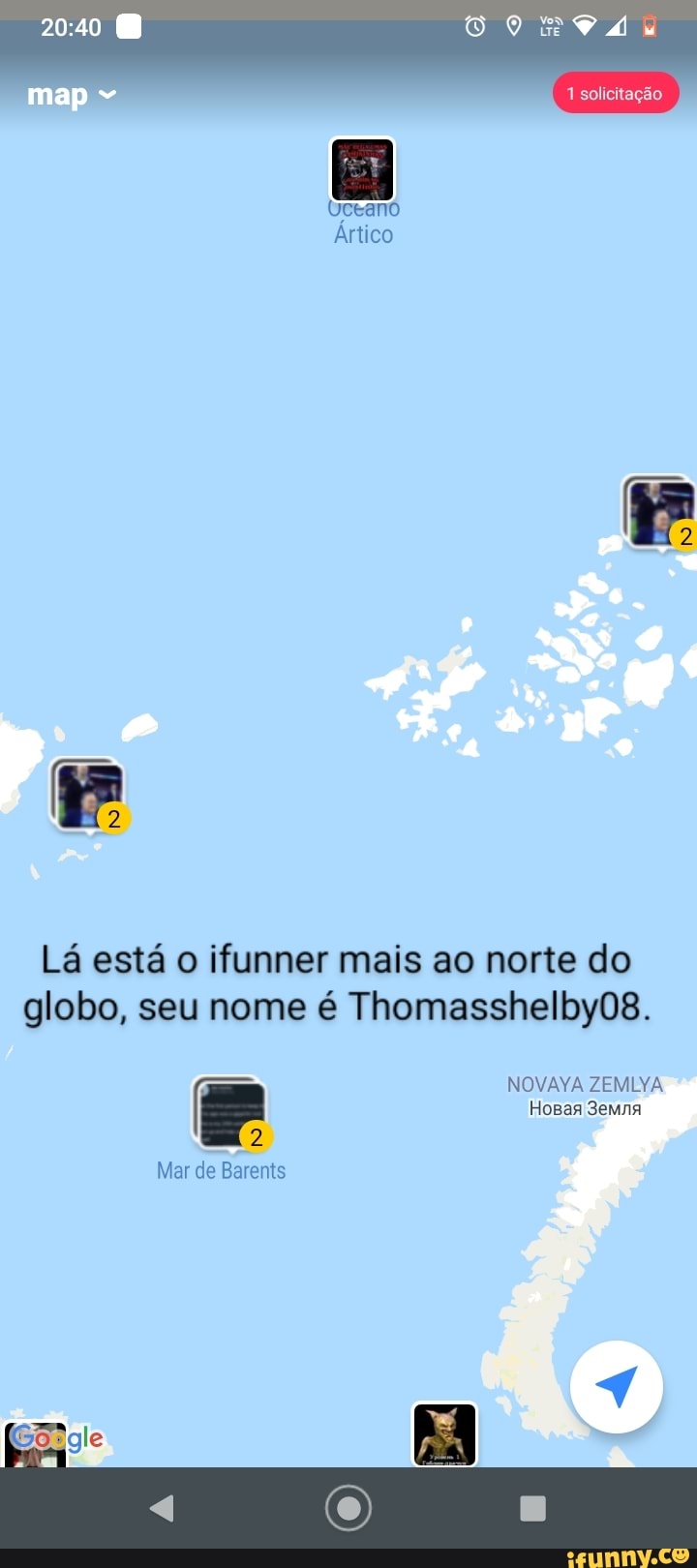Center map on my location
Image resolution: width=697 pixels, height=1568 pixels.
[x=617, y=1386]
